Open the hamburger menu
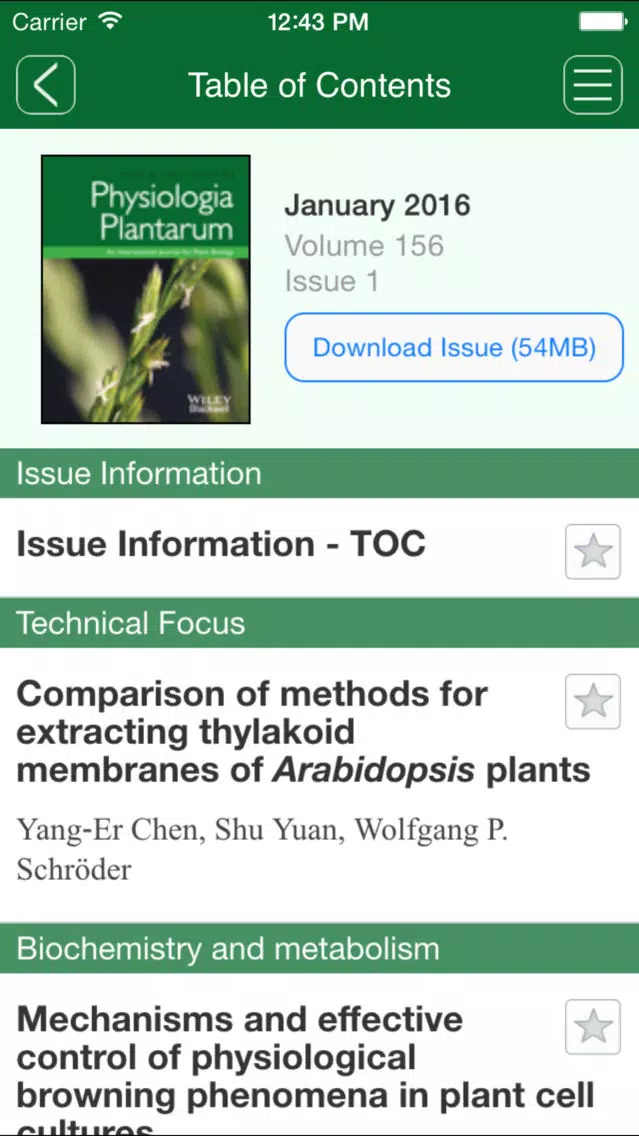639x1136 pixels. tap(592, 85)
